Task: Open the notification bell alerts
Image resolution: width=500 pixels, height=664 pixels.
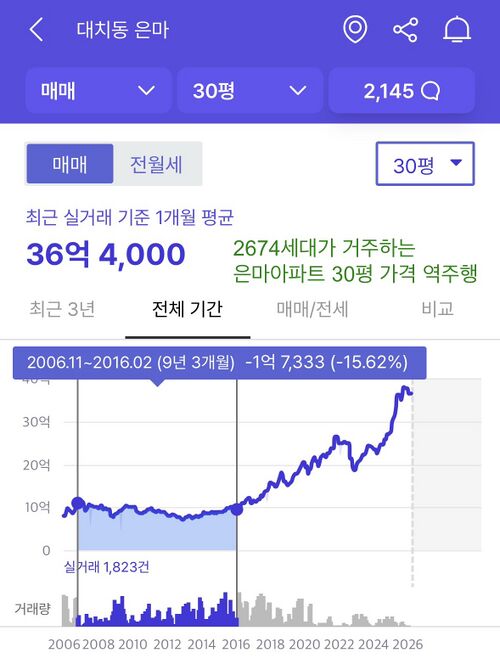Action: pos(457,29)
